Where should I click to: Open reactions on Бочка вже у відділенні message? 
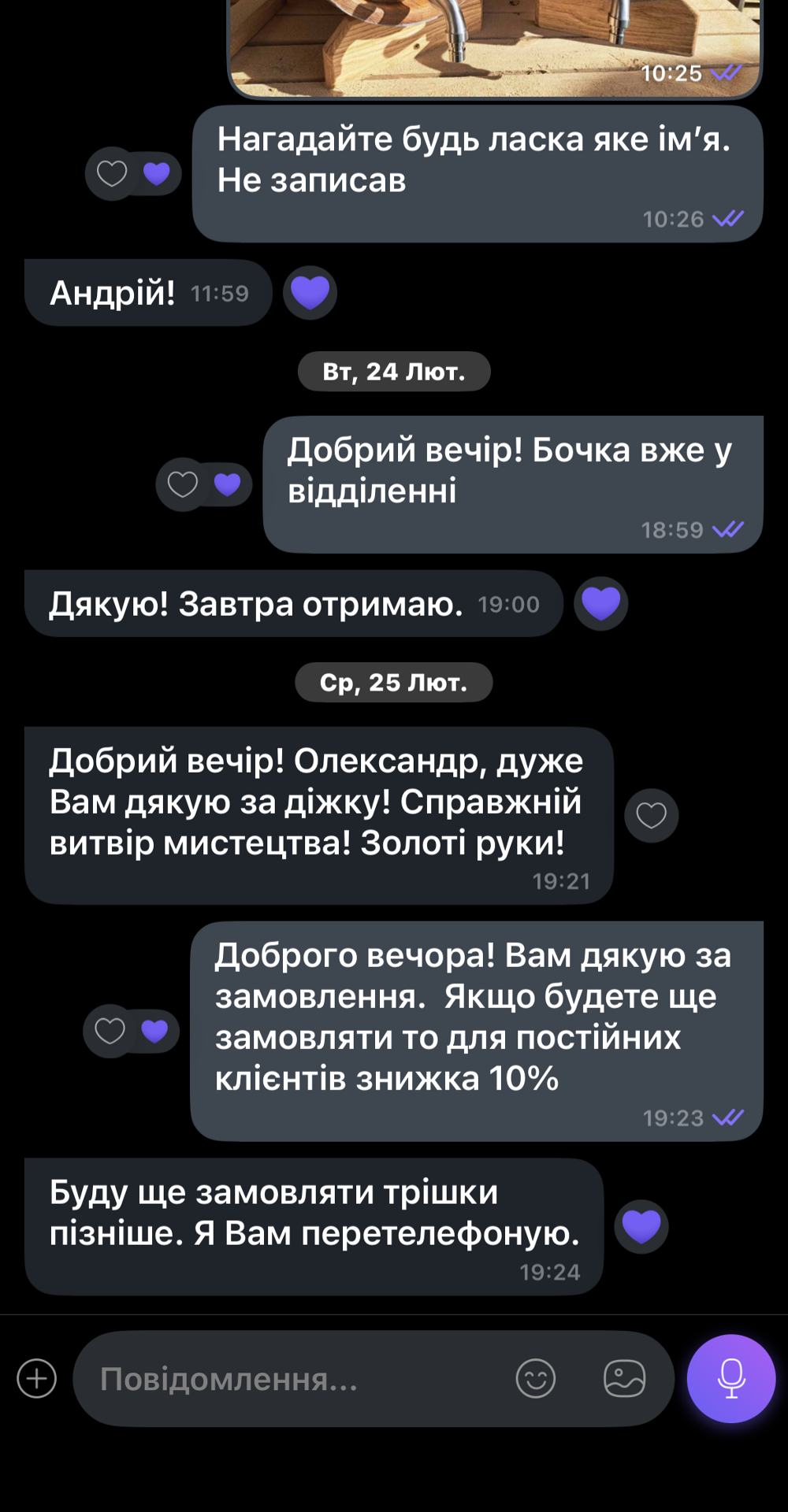click(x=183, y=484)
